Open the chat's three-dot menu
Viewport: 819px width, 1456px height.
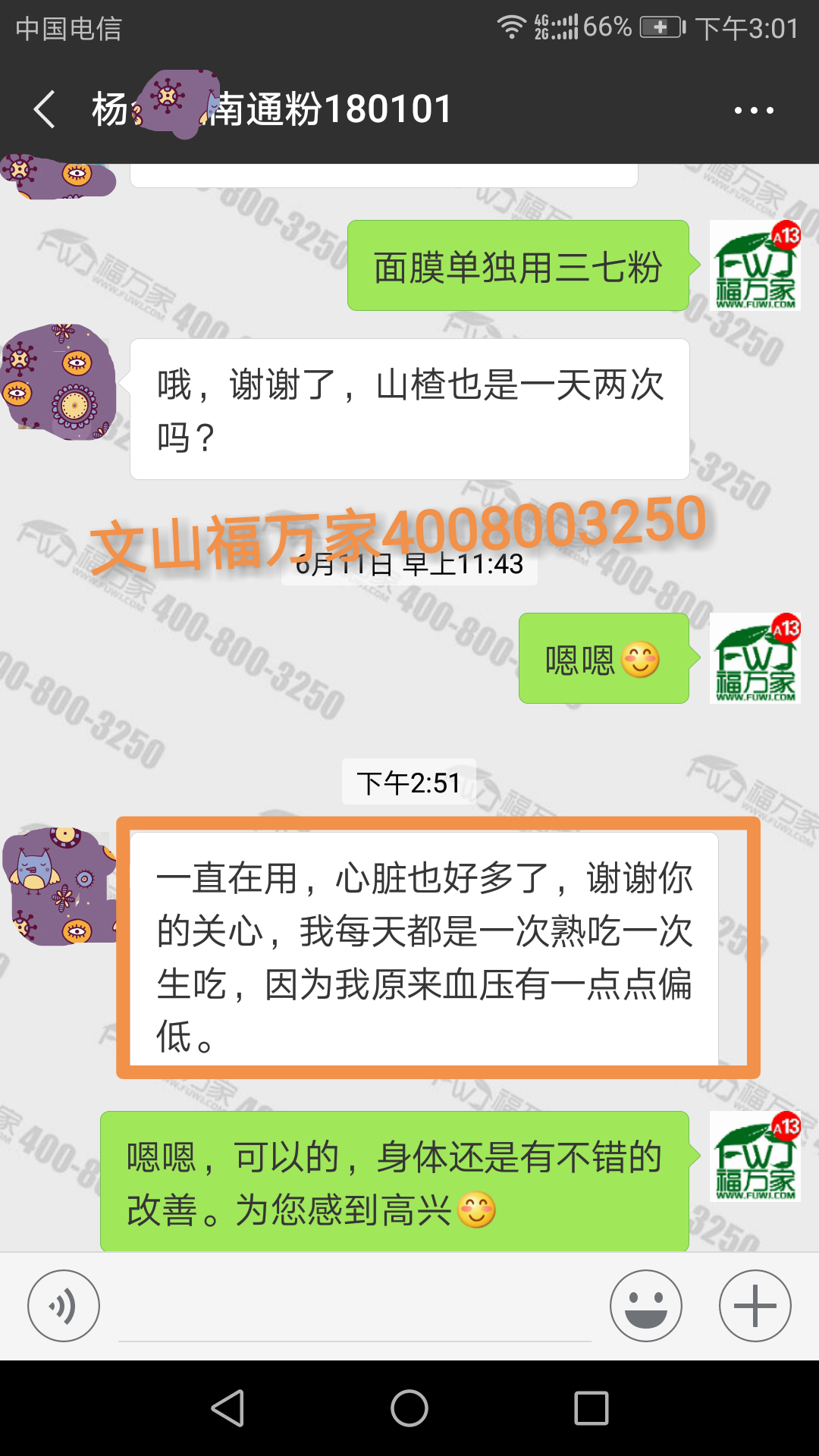[x=754, y=111]
